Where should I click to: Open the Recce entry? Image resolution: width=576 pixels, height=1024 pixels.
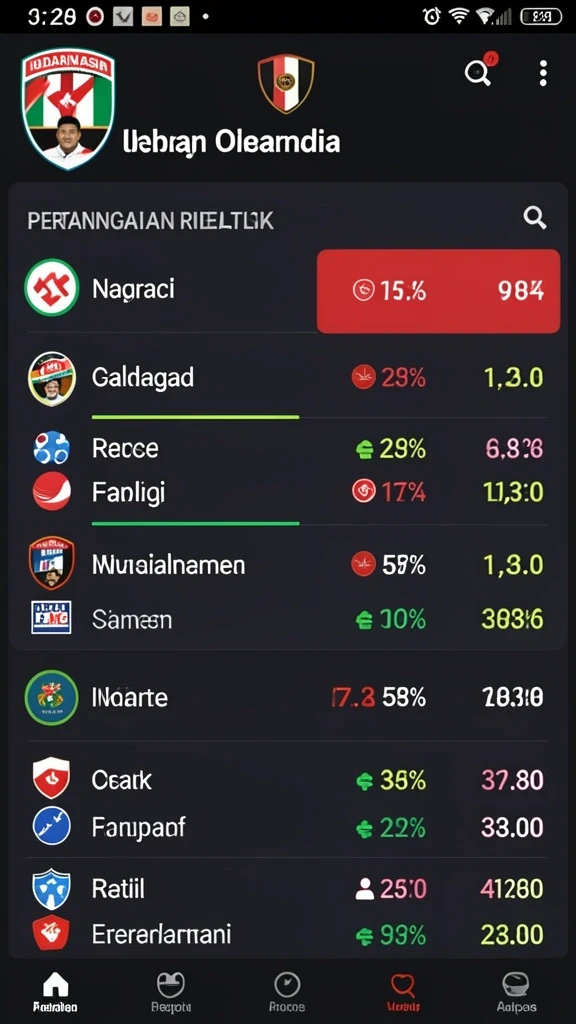[x=287, y=449]
